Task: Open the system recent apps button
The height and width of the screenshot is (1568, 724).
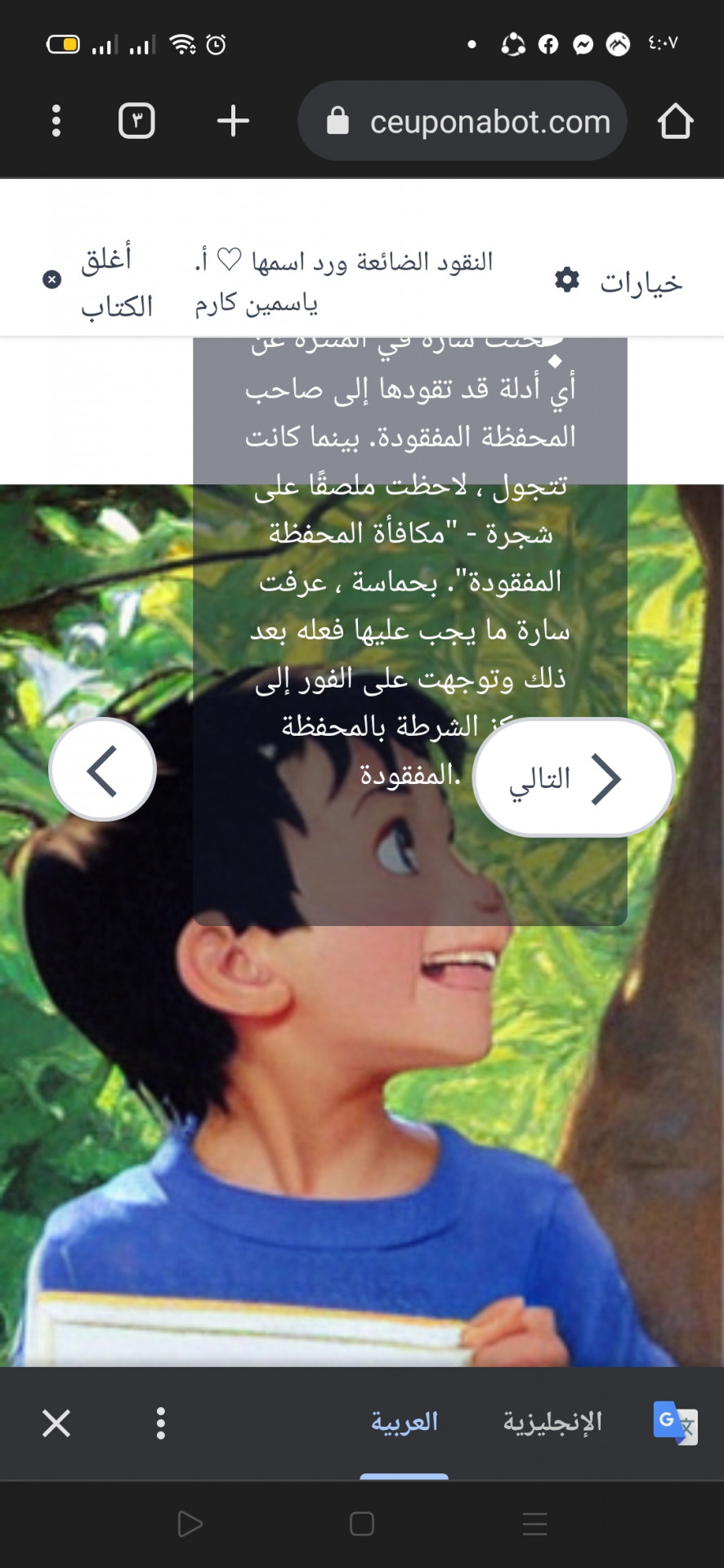Action: pos(534,1524)
